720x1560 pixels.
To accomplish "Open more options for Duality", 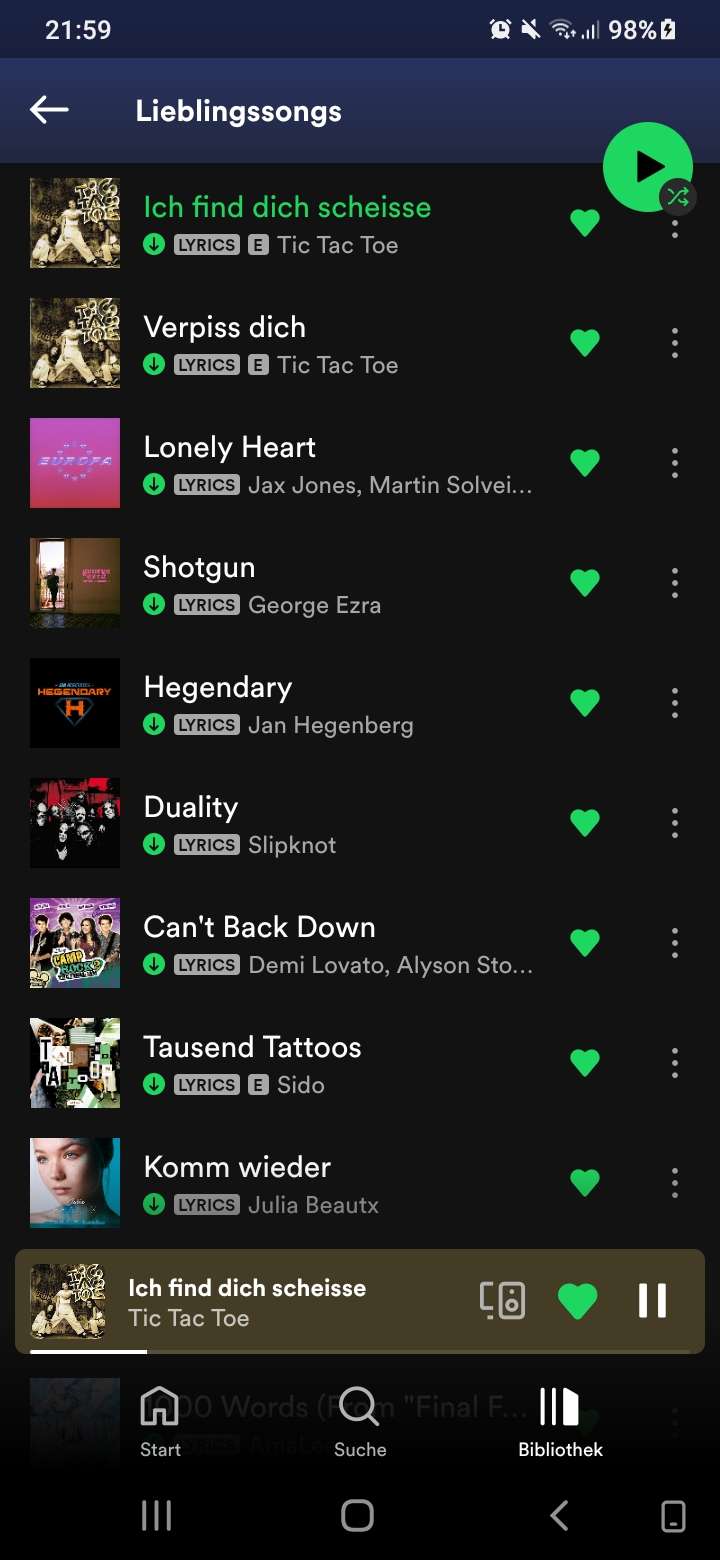I will (675, 823).
